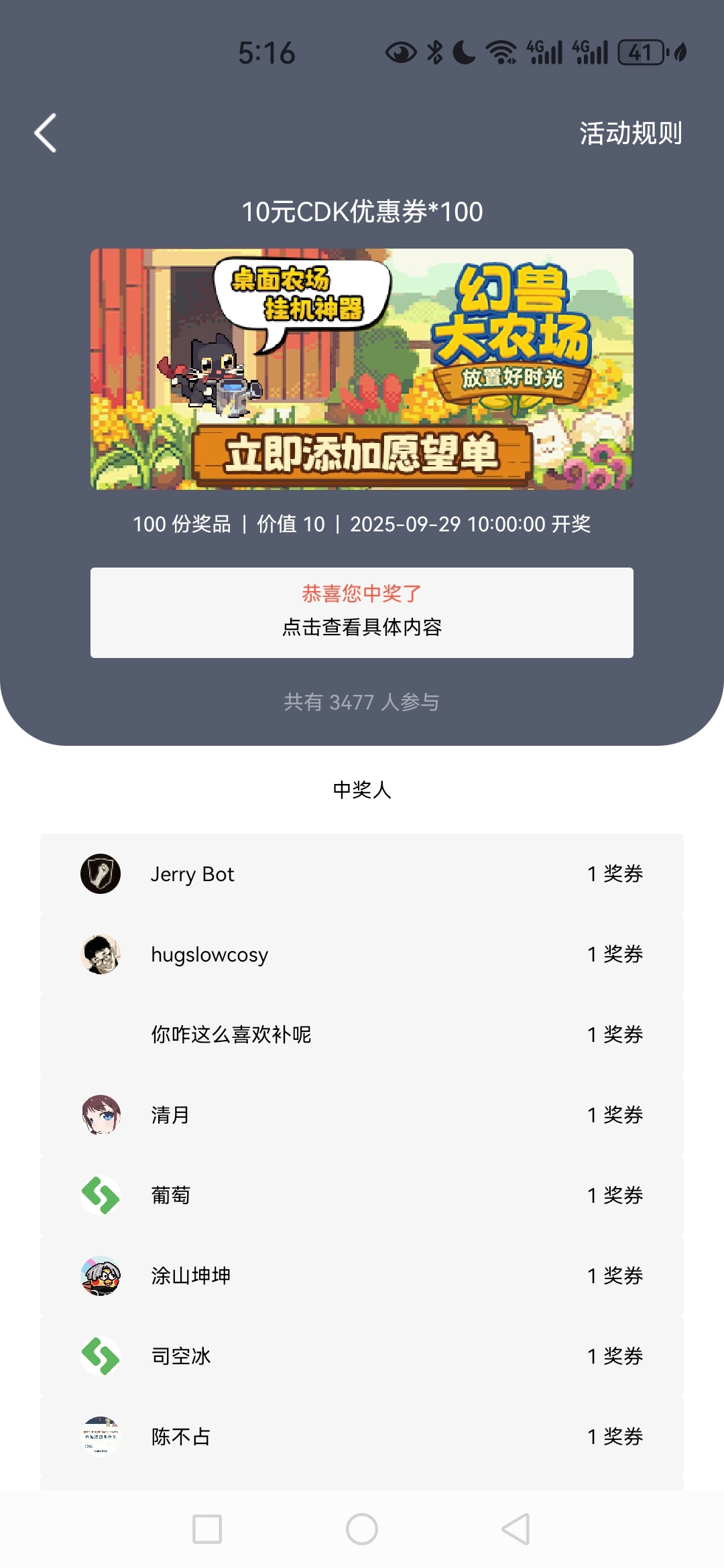Open winner 陈不占 entry

pyautogui.click(x=362, y=1437)
